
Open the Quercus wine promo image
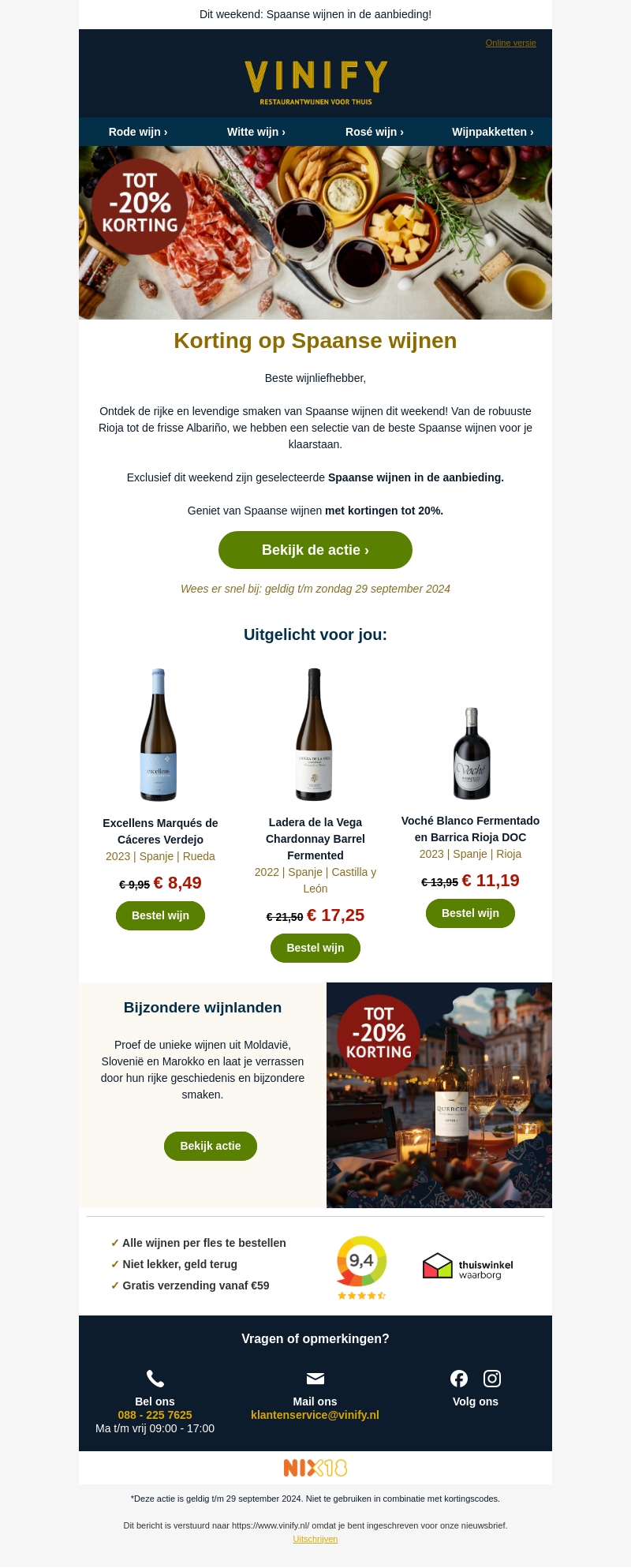coord(439,1095)
